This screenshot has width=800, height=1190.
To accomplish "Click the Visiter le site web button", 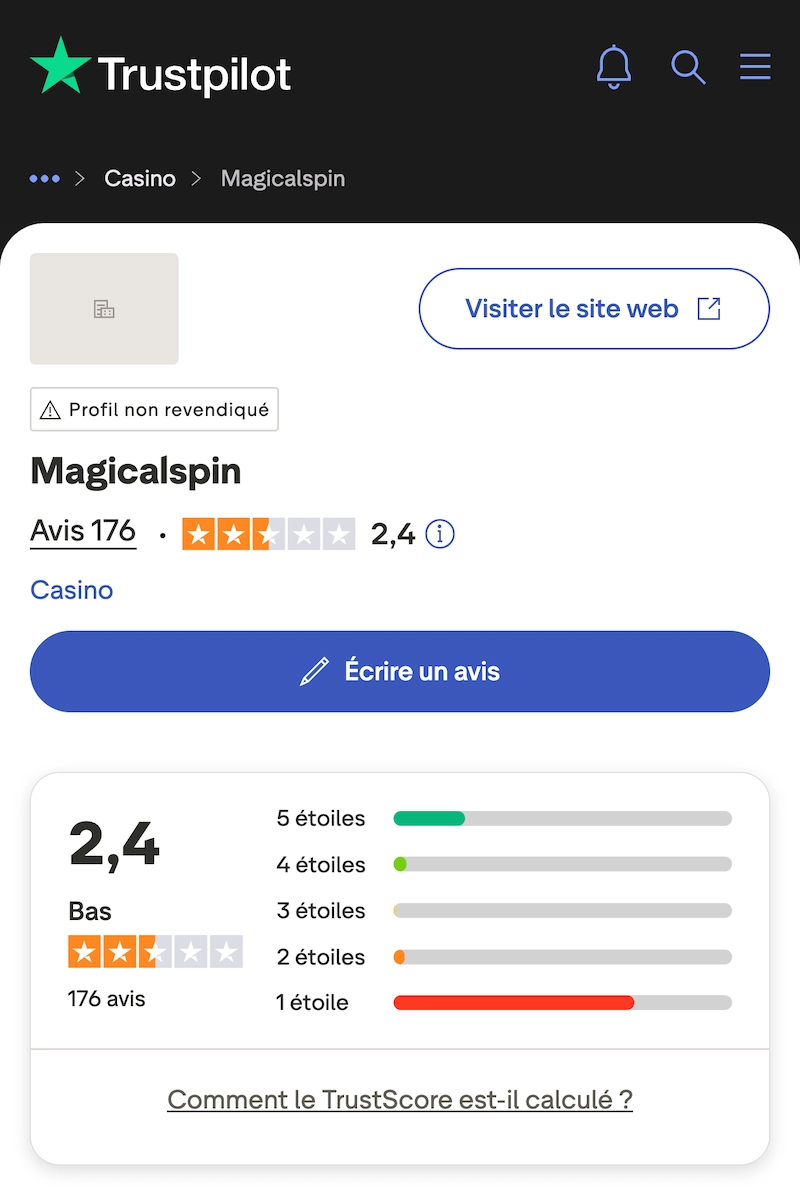I will click(594, 309).
